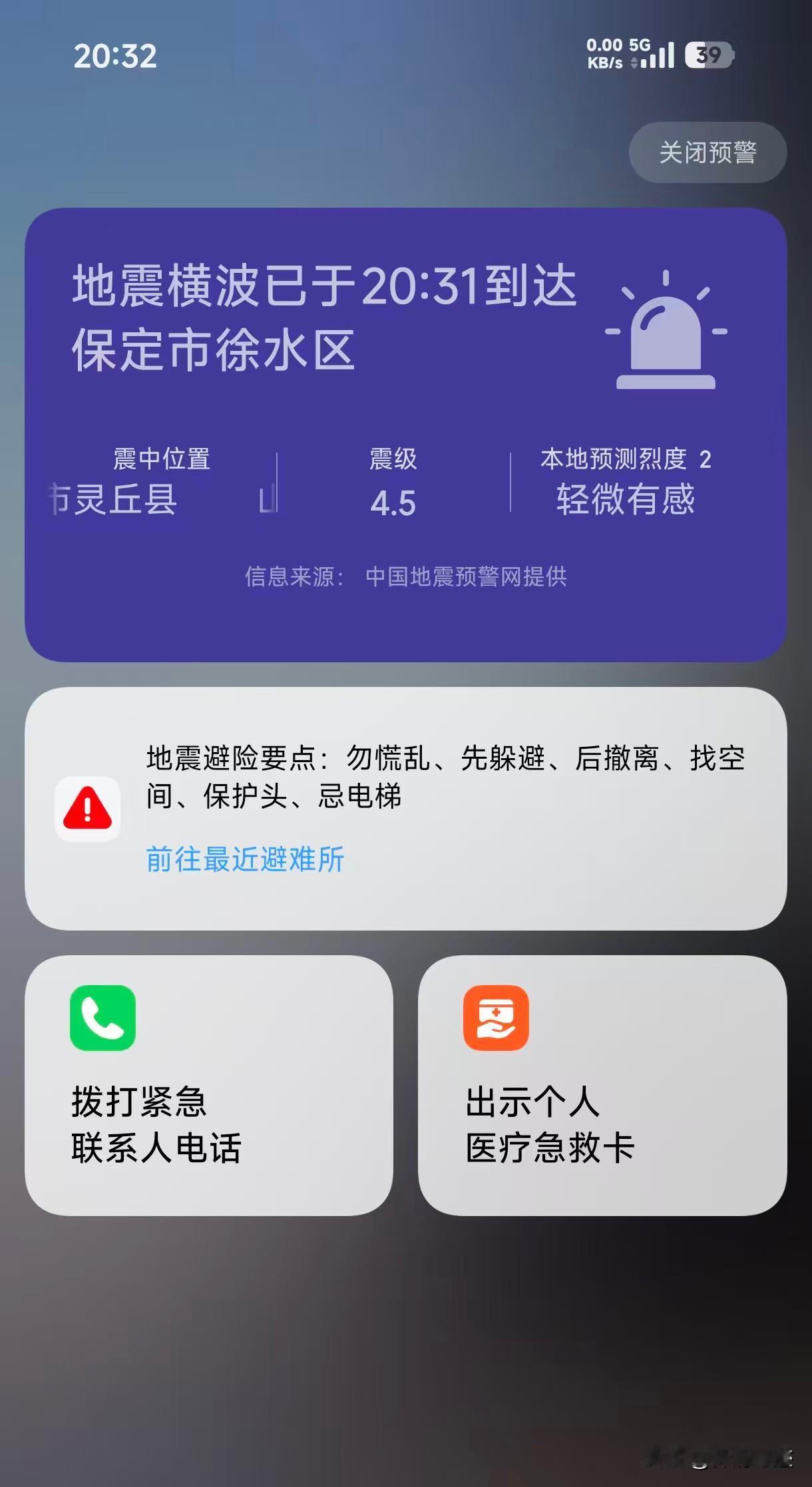Tap 关闭预警 to dismiss the earthquake warning
This screenshot has height=1487, width=812.
tap(707, 152)
